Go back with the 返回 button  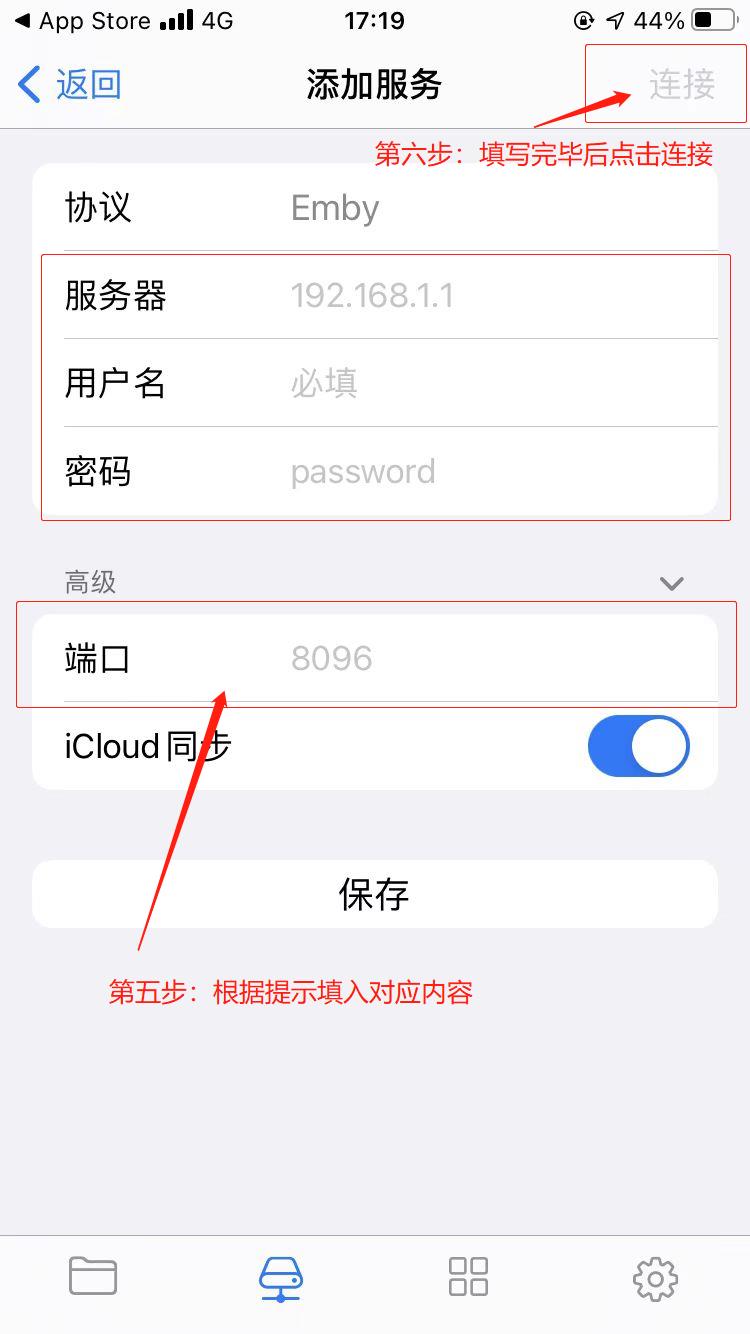pos(70,85)
